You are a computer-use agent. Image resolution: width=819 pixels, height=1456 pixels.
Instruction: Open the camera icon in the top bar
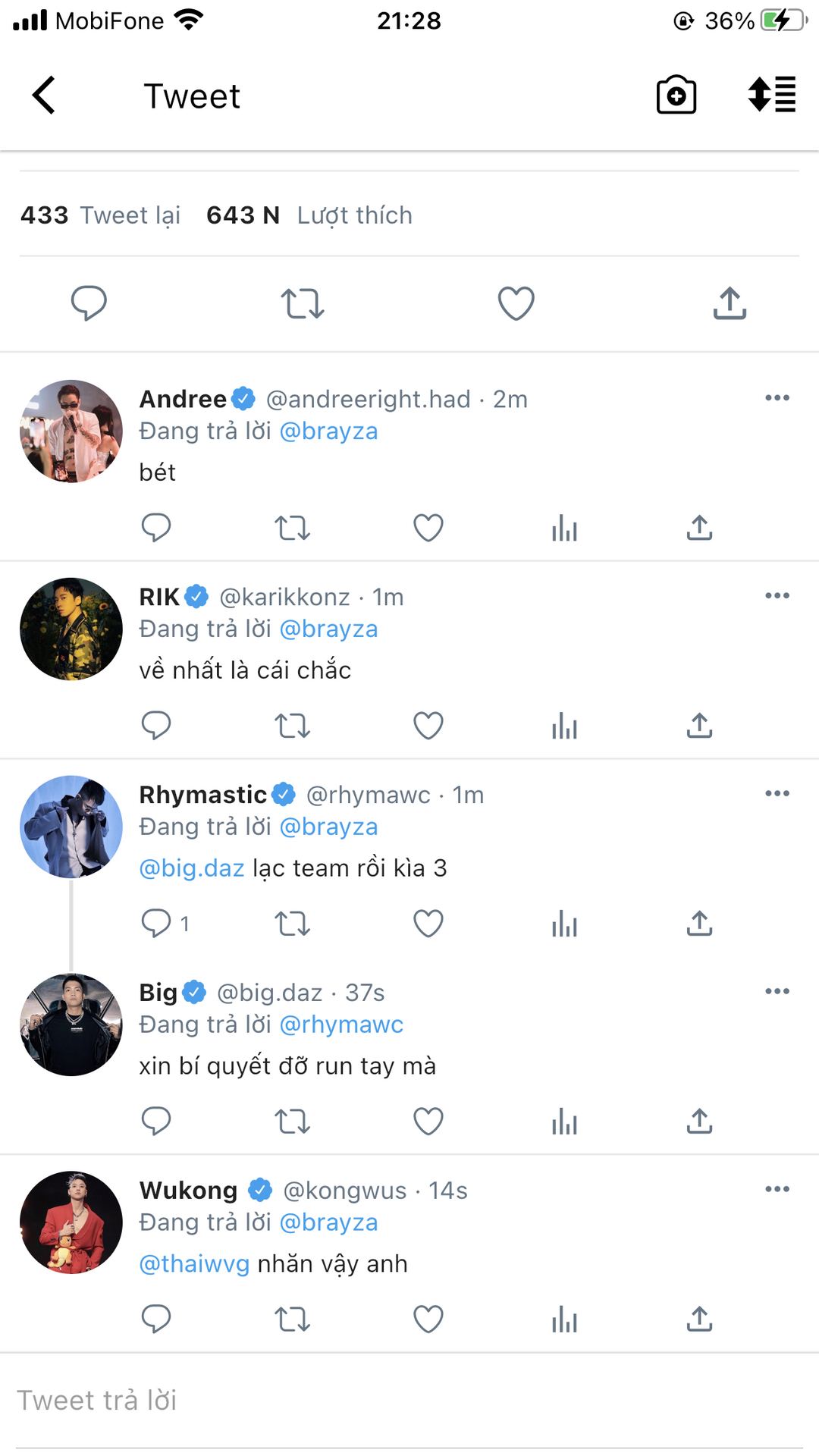(676, 96)
